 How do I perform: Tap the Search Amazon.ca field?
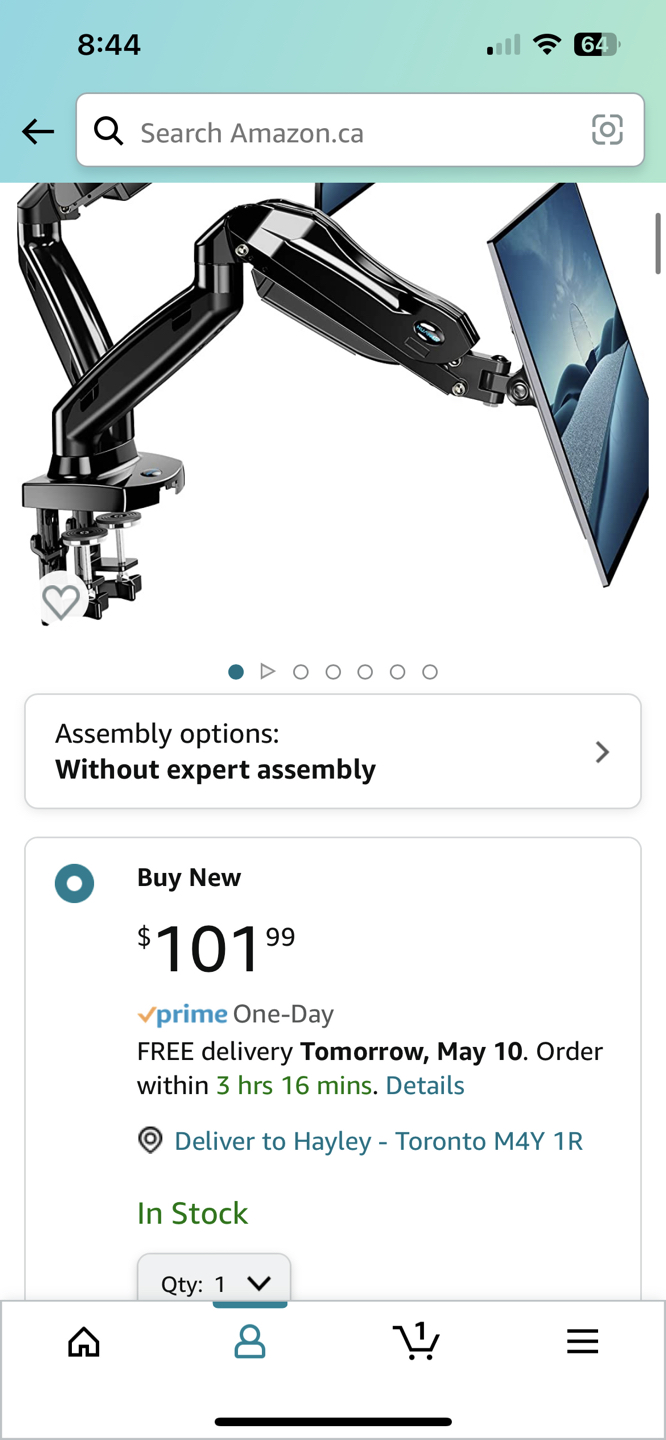click(x=360, y=131)
